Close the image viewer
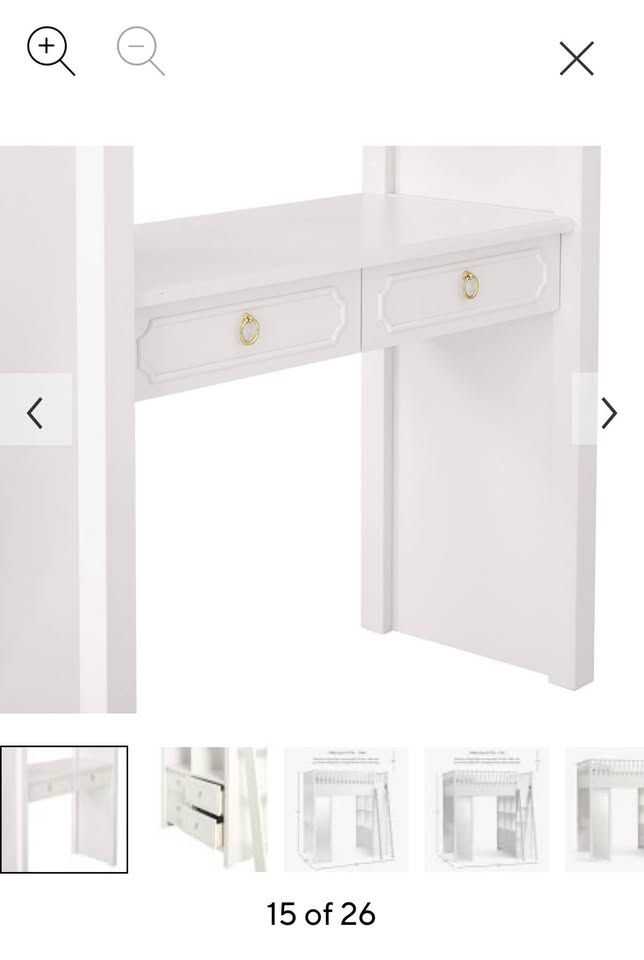This screenshot has height=960, width=644. [576, 59]
